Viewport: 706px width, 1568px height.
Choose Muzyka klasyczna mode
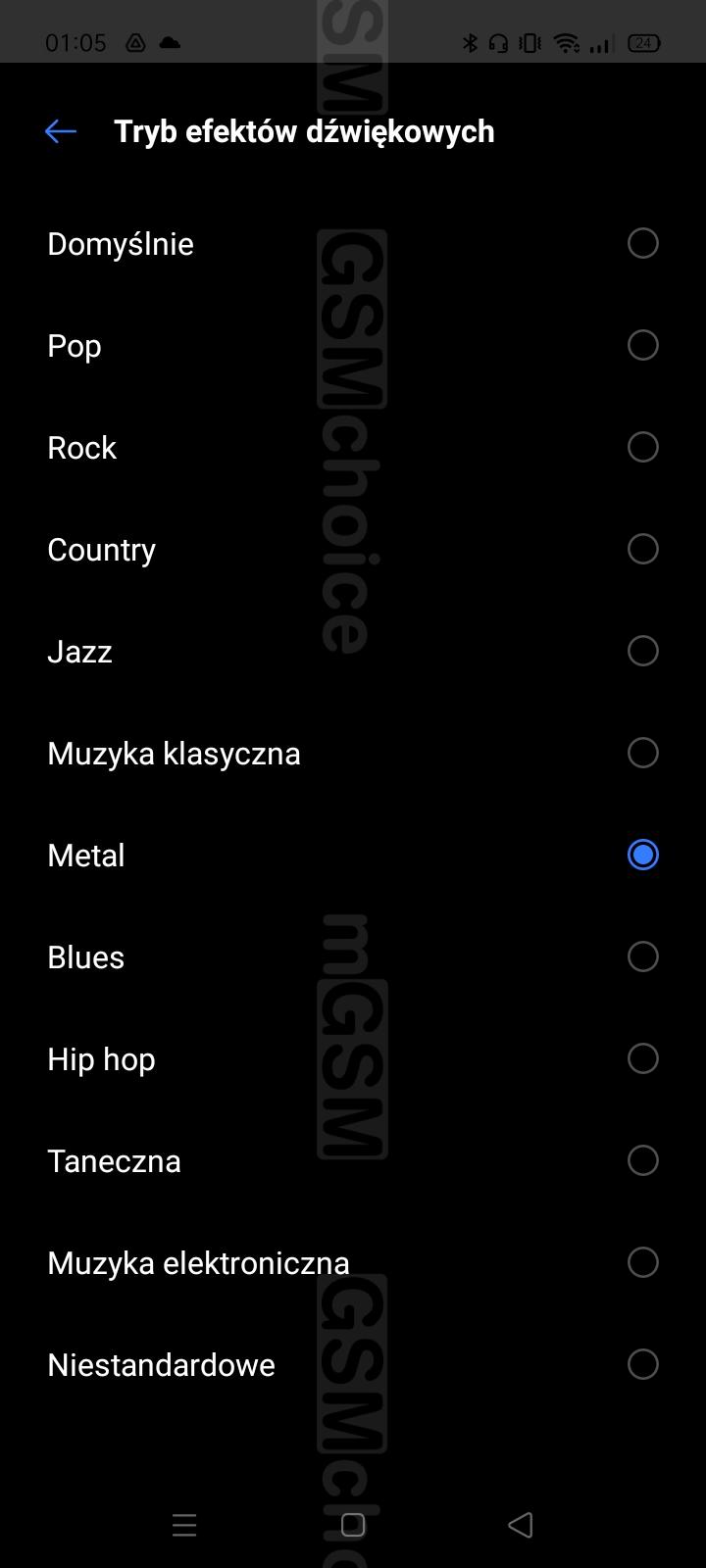click(x=353, y=753)
